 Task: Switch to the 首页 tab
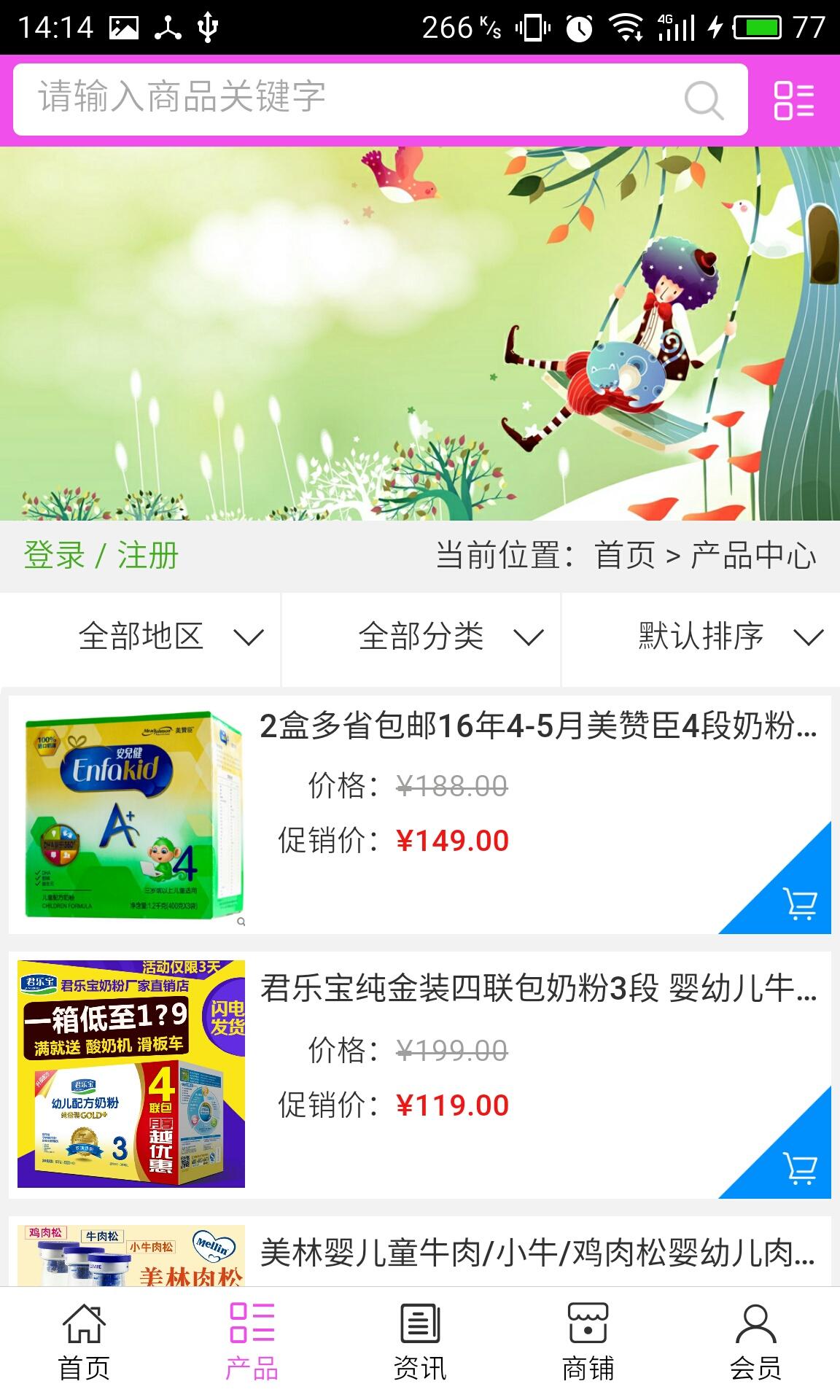tap(84, 1343)
